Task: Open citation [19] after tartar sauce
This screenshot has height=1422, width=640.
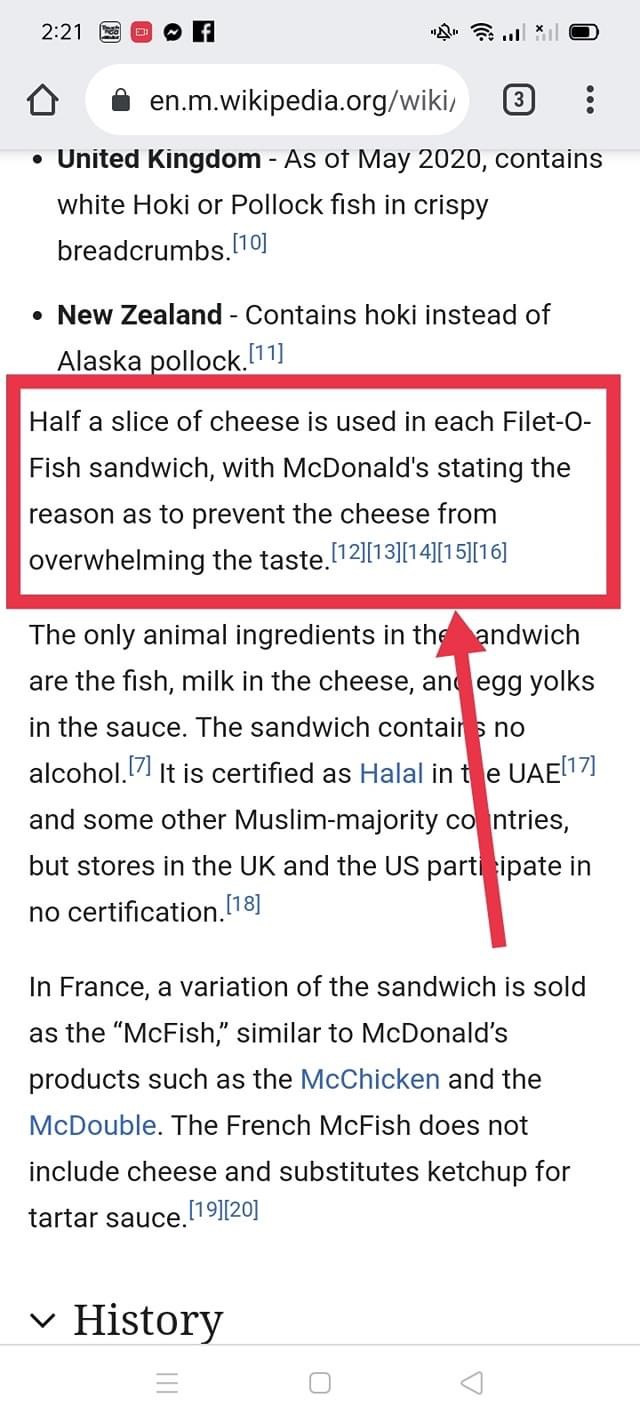Action: coord(206,1210)
